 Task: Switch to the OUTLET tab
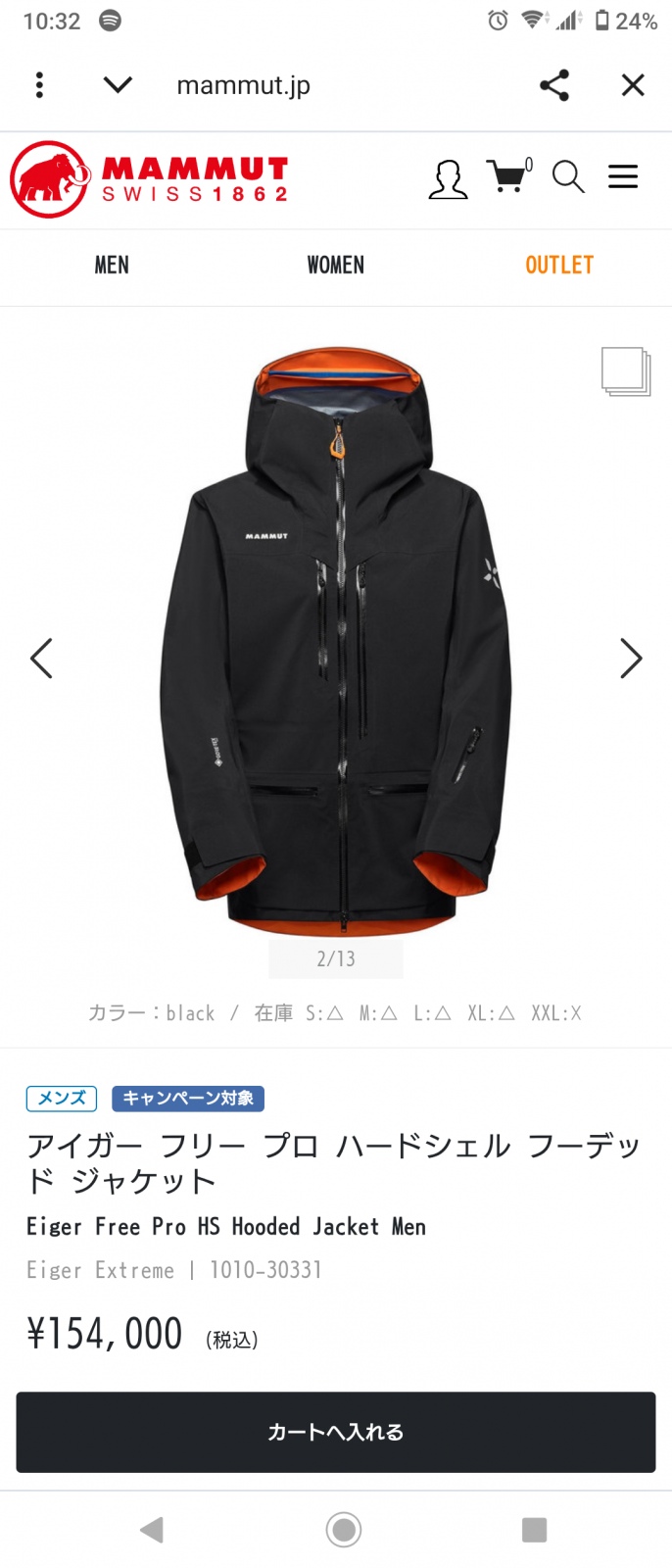coord(559,266)
